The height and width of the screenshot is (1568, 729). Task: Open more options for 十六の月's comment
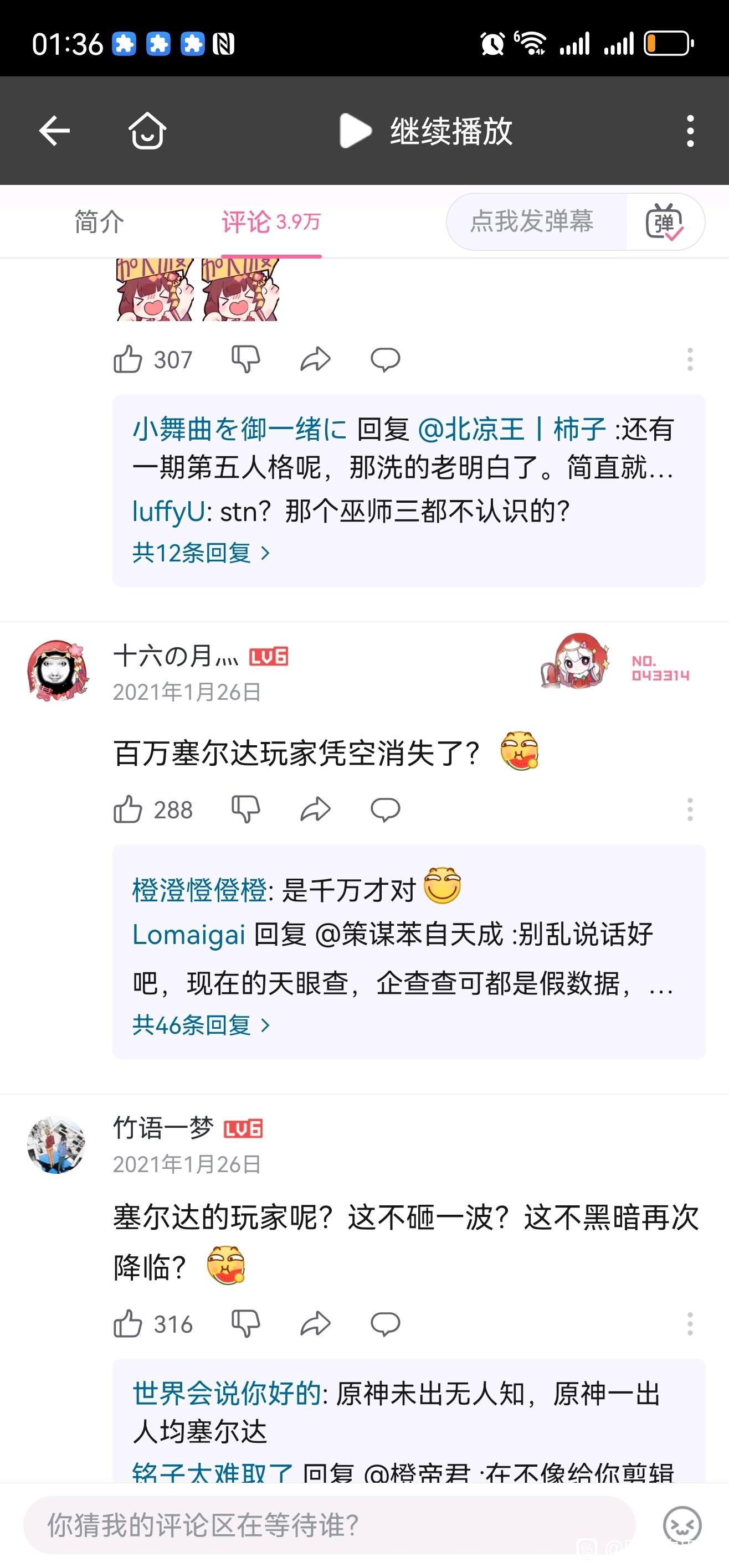690,809
